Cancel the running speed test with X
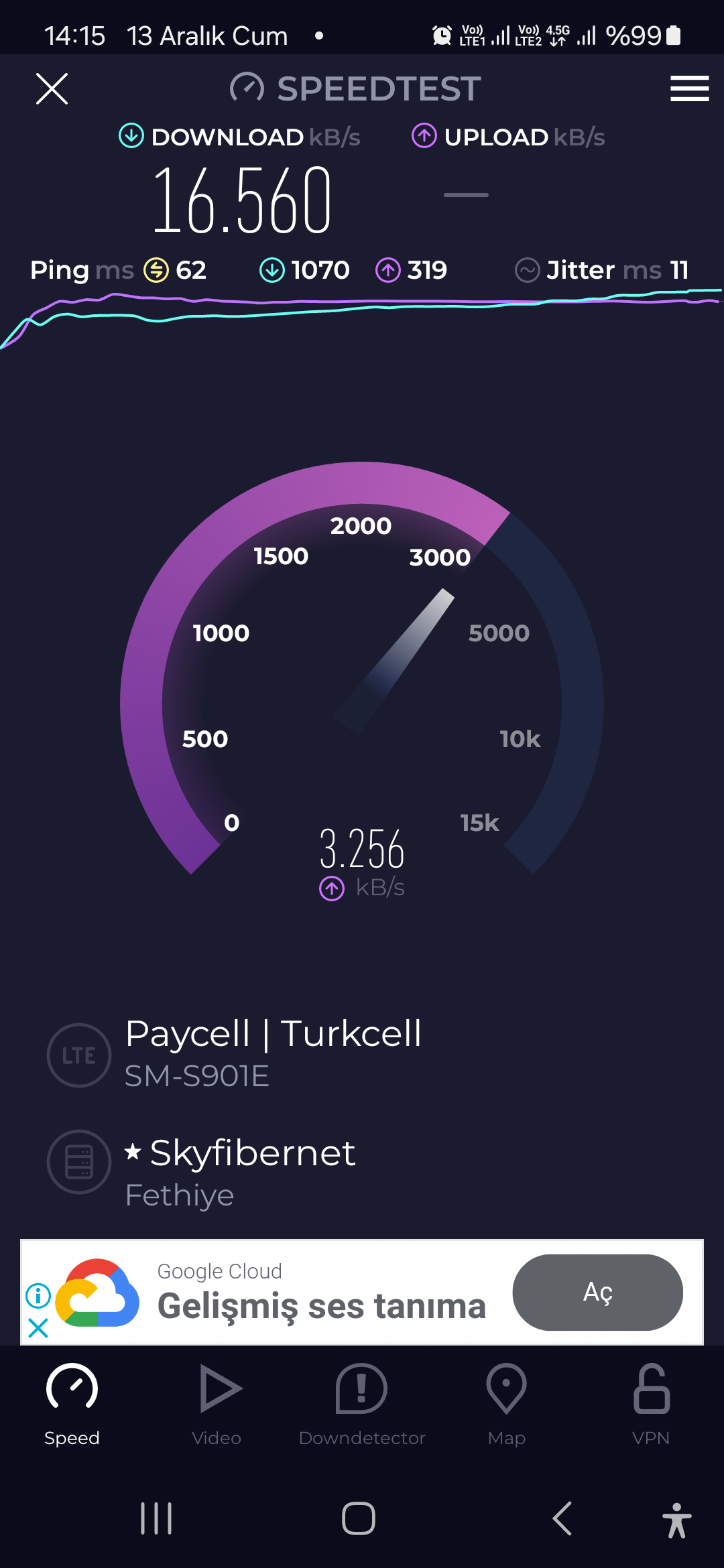The width and height of the screenshot is (724, 1568). (x=52, y=88)
